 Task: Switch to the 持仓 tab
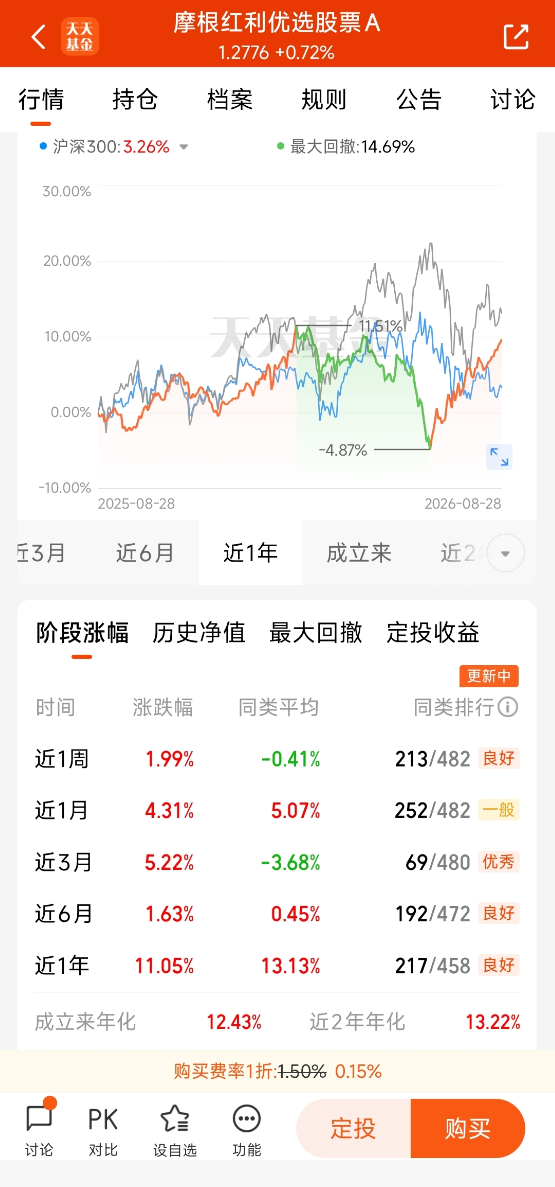(135, 99)
